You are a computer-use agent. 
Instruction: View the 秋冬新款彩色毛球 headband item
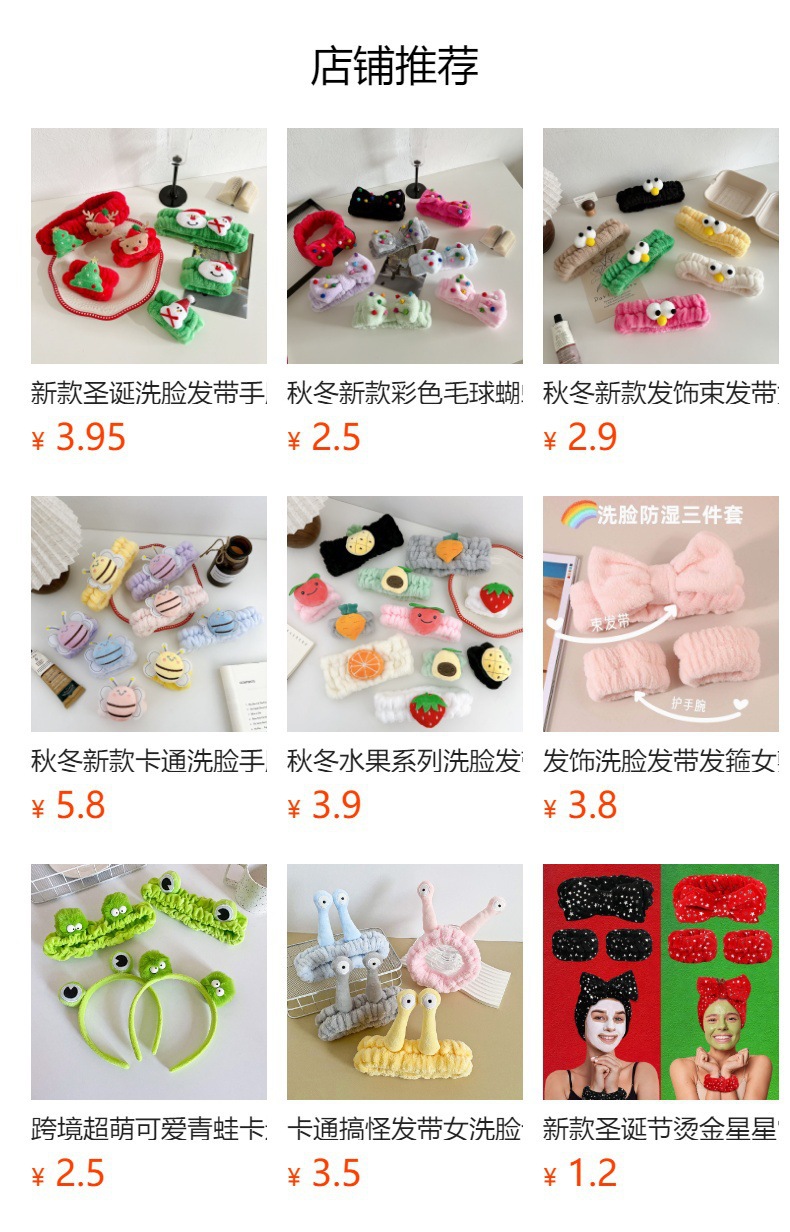tap(405, 246)
